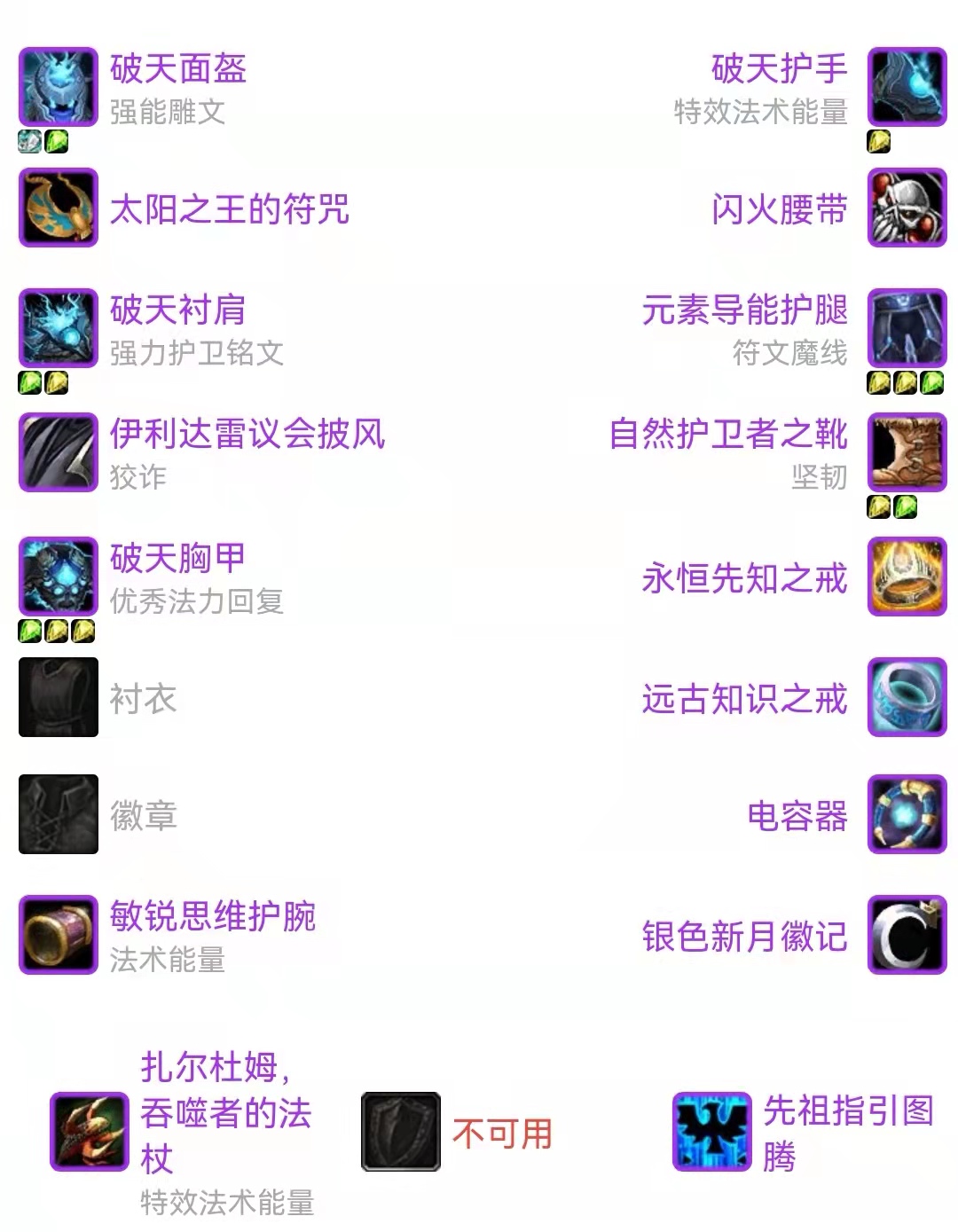Open the 破天面盔 helmet item

(59, 87)
